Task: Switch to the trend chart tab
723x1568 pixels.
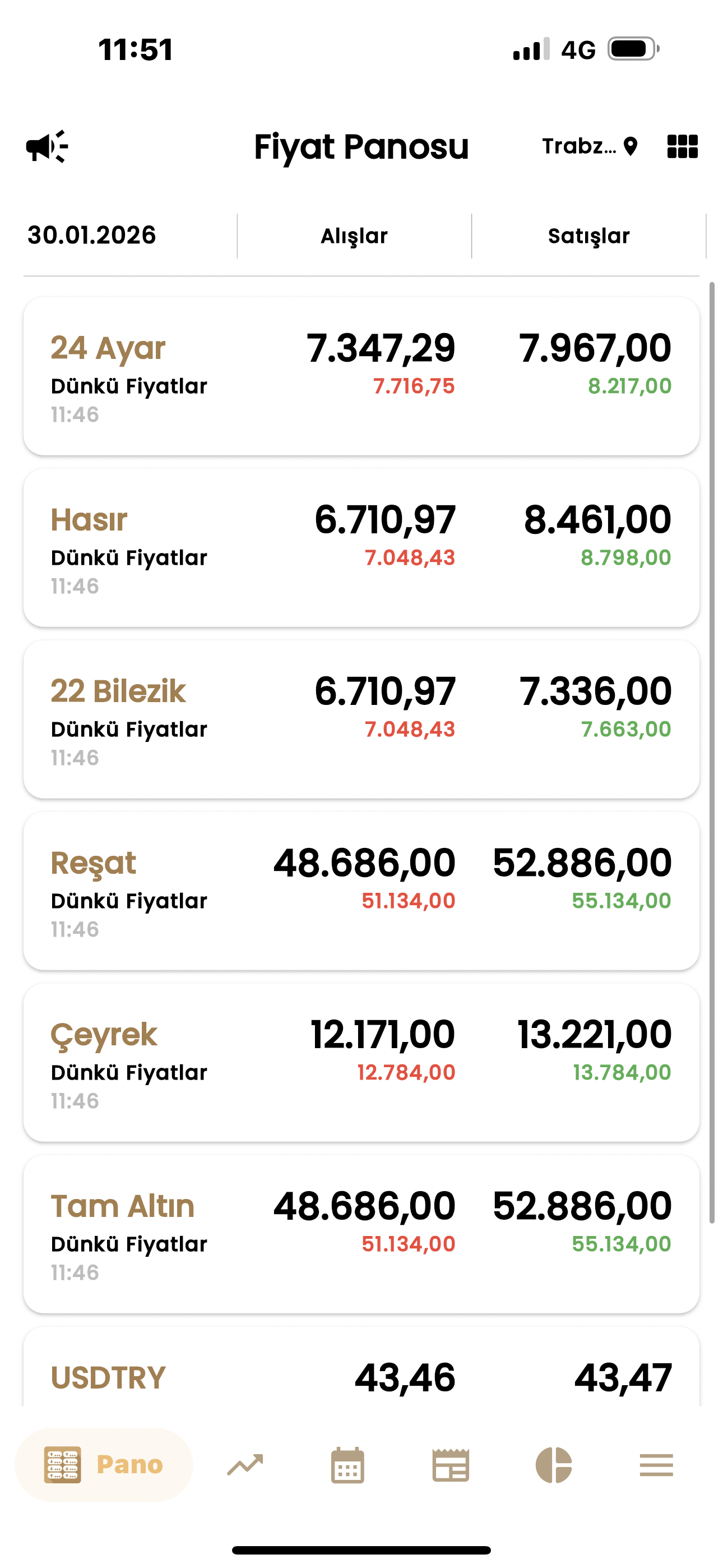Action: pyautogui.click(x=245, y=1464)
